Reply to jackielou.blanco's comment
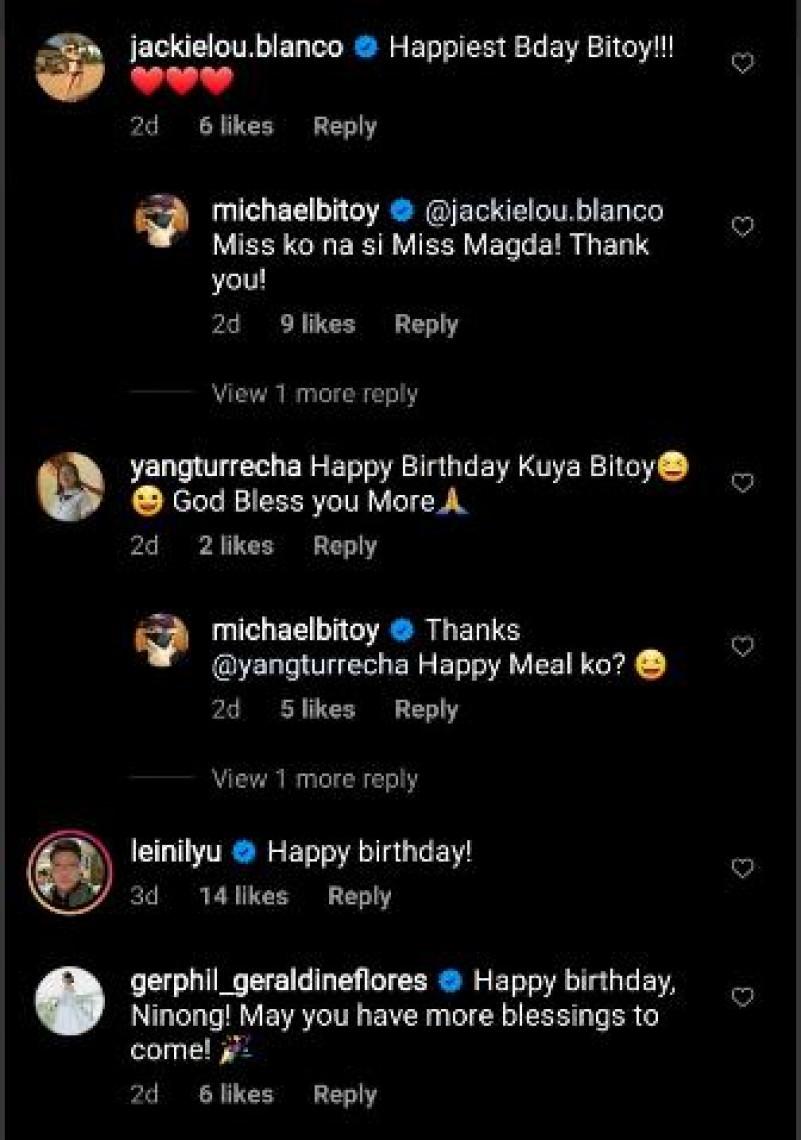The image size is (801, 1140). pyautogui.click(x=344, y=126)
